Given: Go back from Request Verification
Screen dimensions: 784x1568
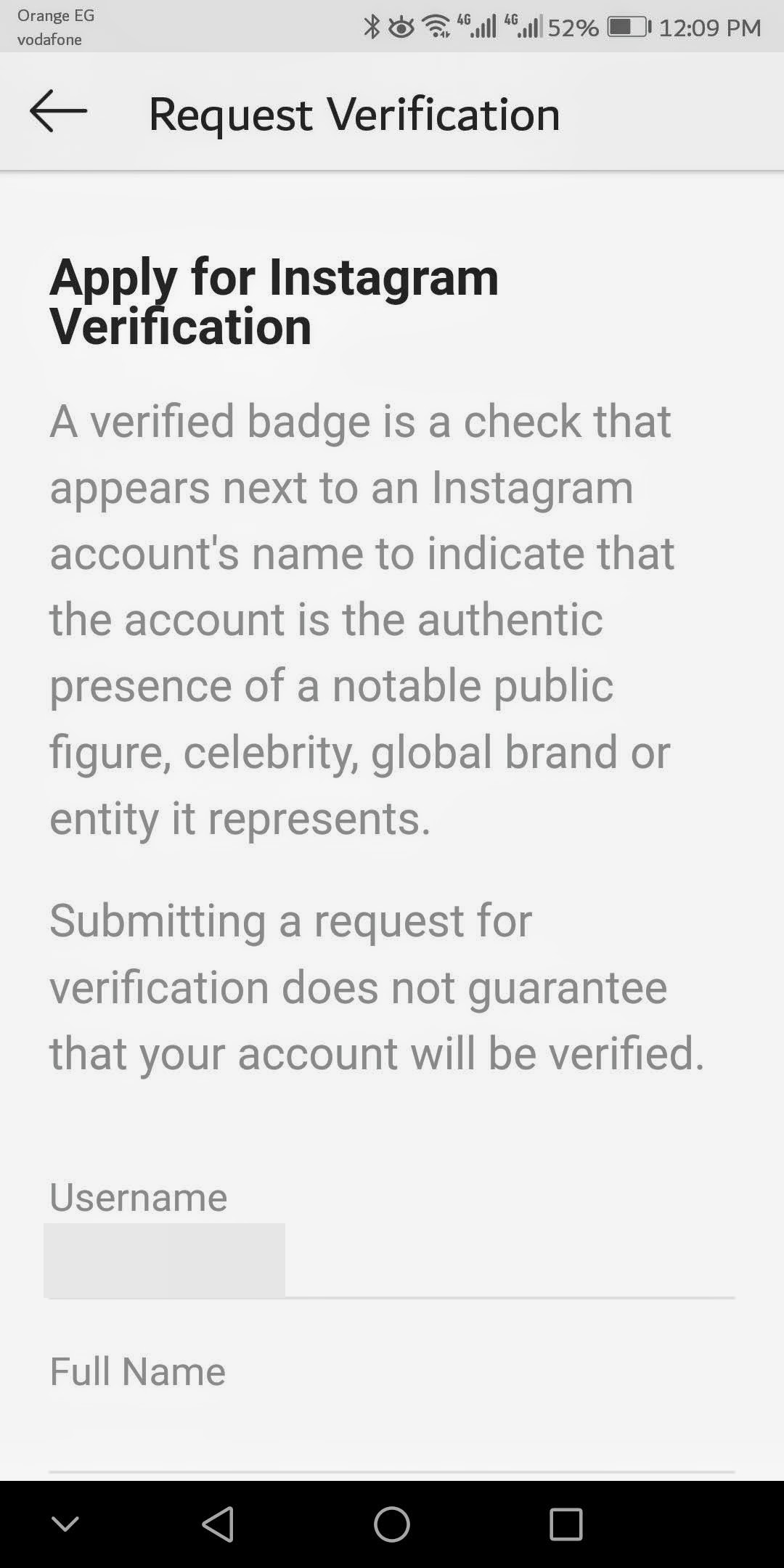Looking at the screenshot, I should pyautogui.click(x=58, y=111).
